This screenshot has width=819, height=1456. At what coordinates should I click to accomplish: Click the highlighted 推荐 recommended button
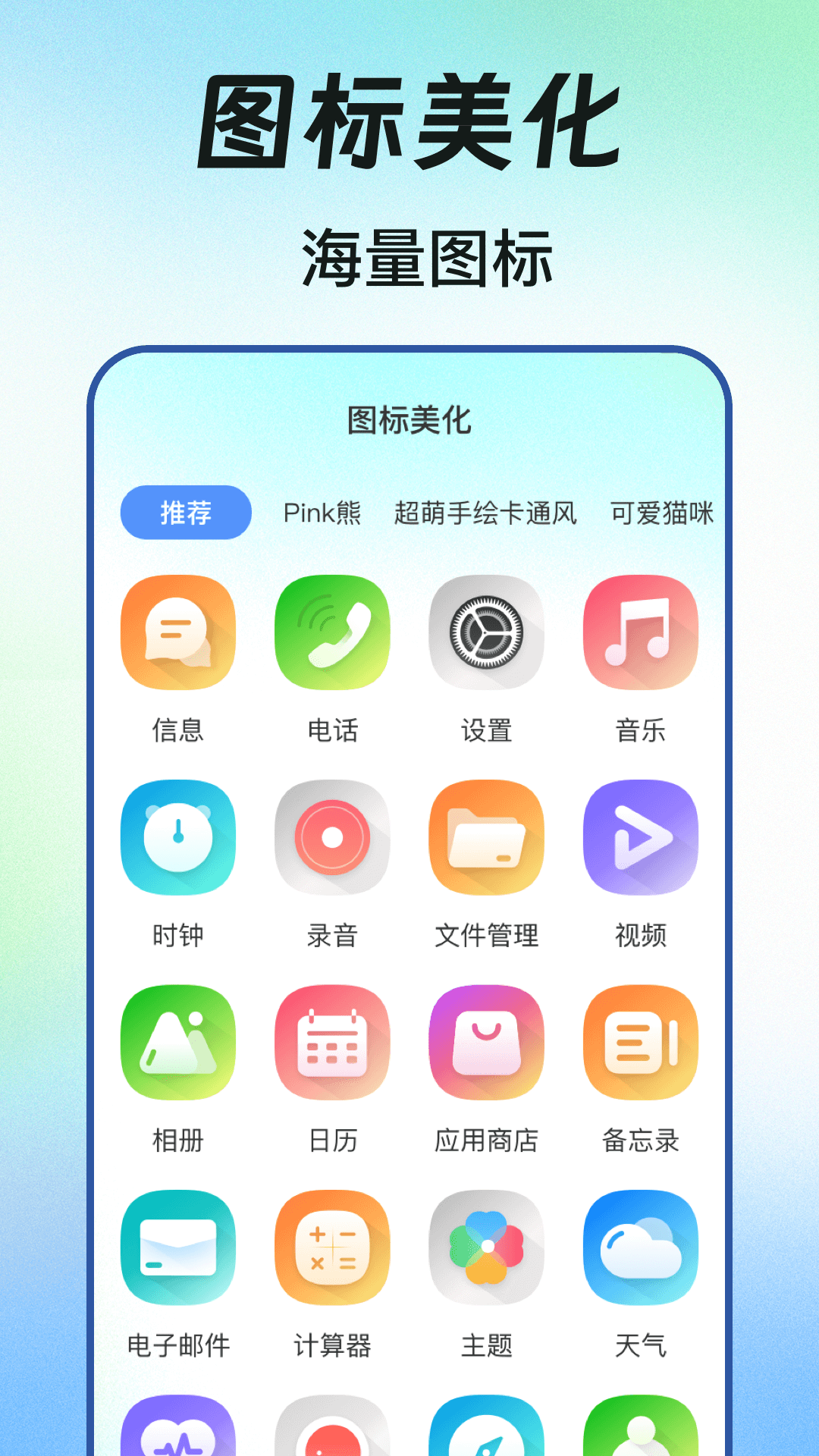click(x=186, y=513)
